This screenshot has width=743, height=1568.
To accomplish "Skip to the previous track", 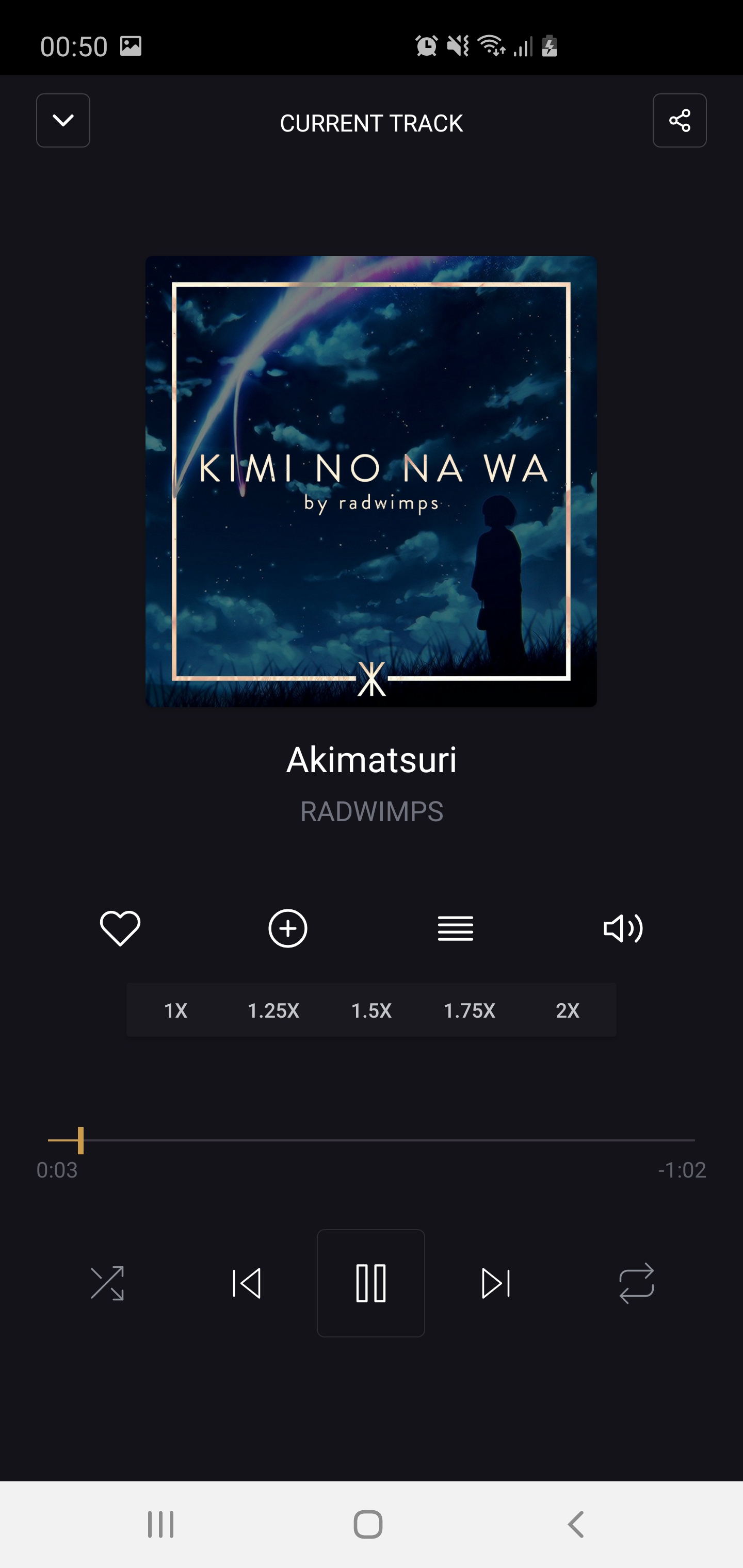I will click(247, 1283).
